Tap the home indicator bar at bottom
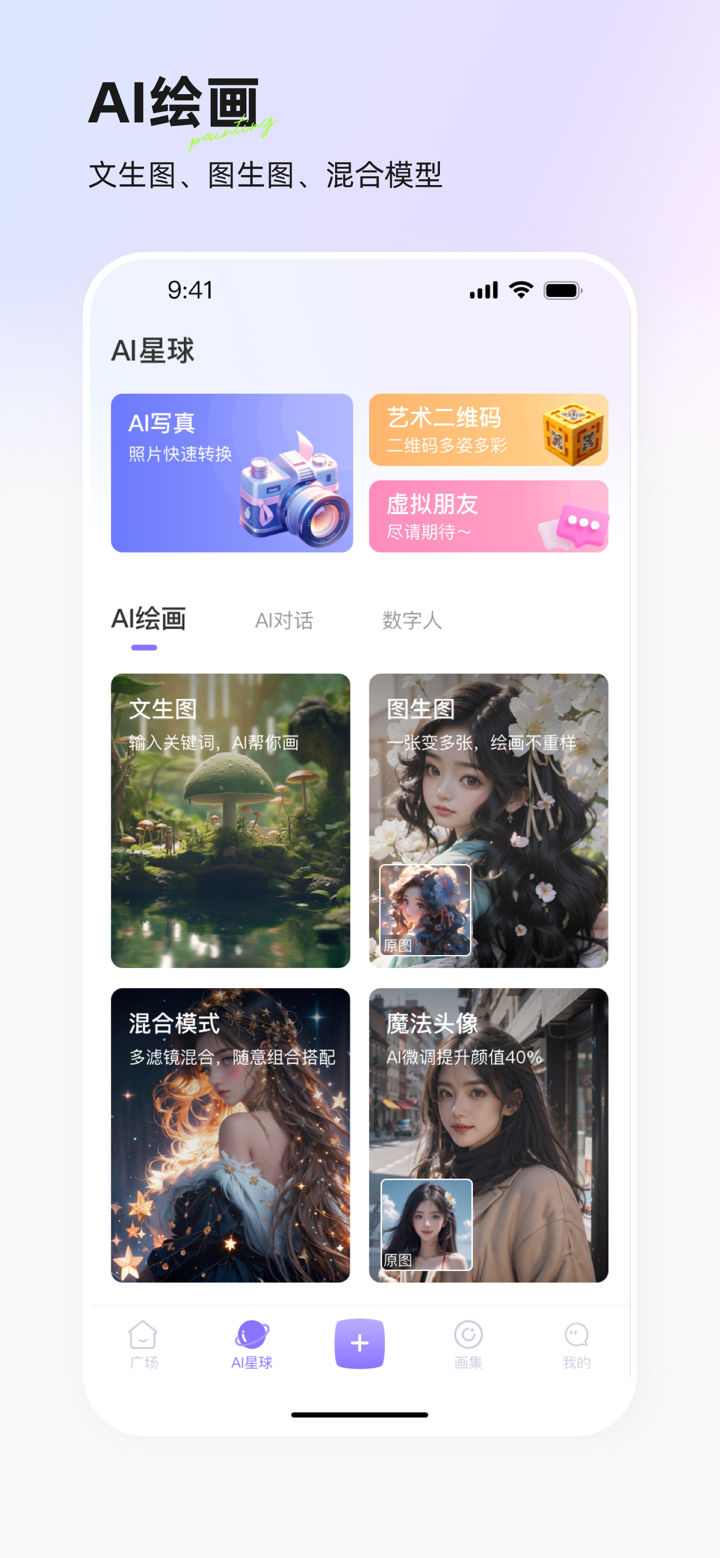The image size is (720, 1558). [359, 1414]
